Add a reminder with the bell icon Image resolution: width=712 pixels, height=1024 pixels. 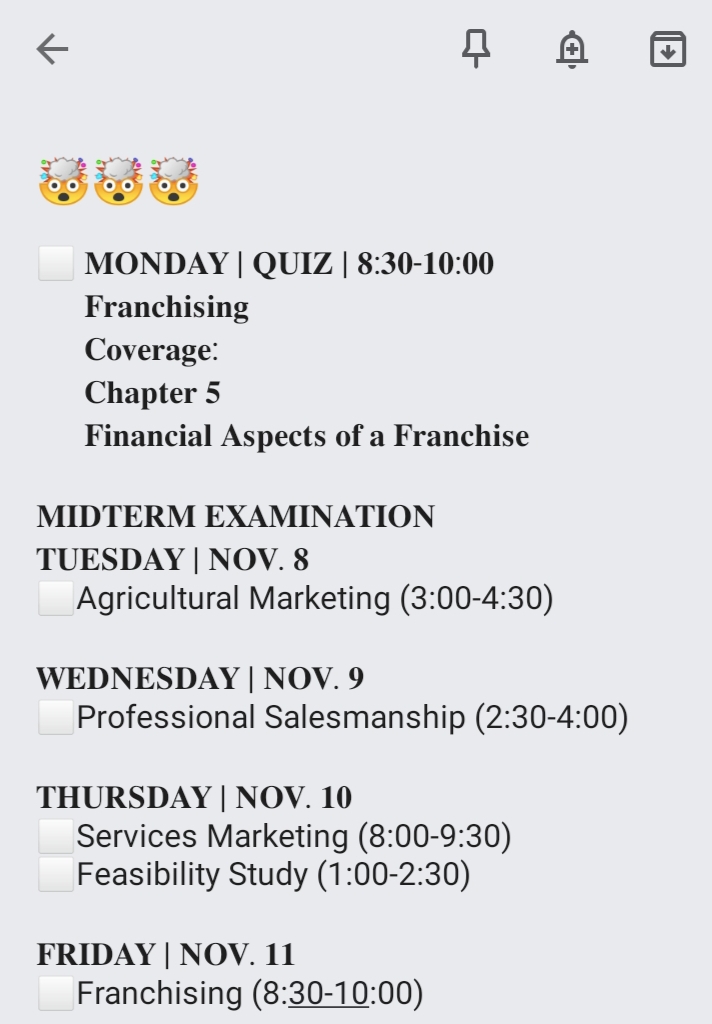pos(572,49)
